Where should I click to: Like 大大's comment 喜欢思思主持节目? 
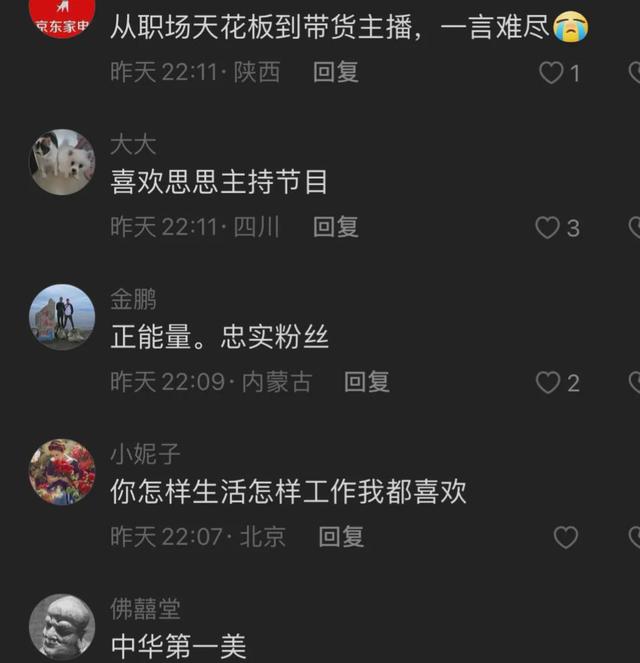coord(547,228)
